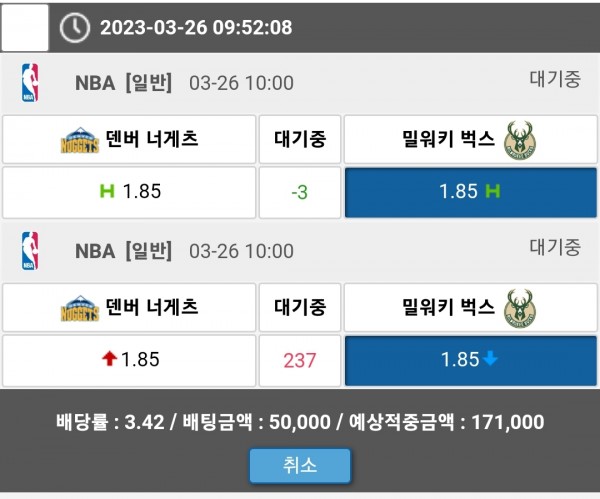The width and height of the screenshot is (600, 499).
Task: Tap the 취소 button to cancel the bet
Action: (x=300, y=466)
